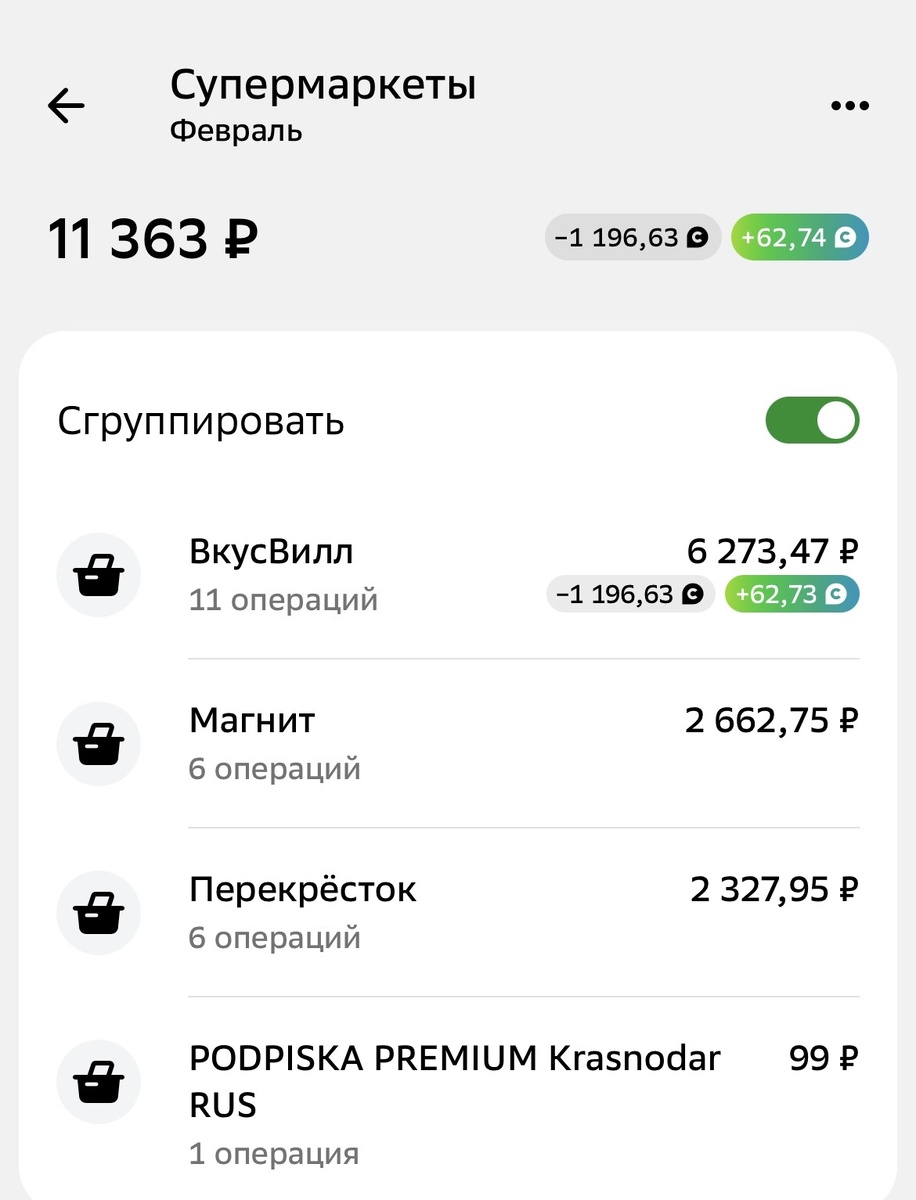Tap the grey −1 196,63 badge under ВкусВилл
This screenshot has width=916, height=1200.
pyautogui.click(x=630, y=594)
